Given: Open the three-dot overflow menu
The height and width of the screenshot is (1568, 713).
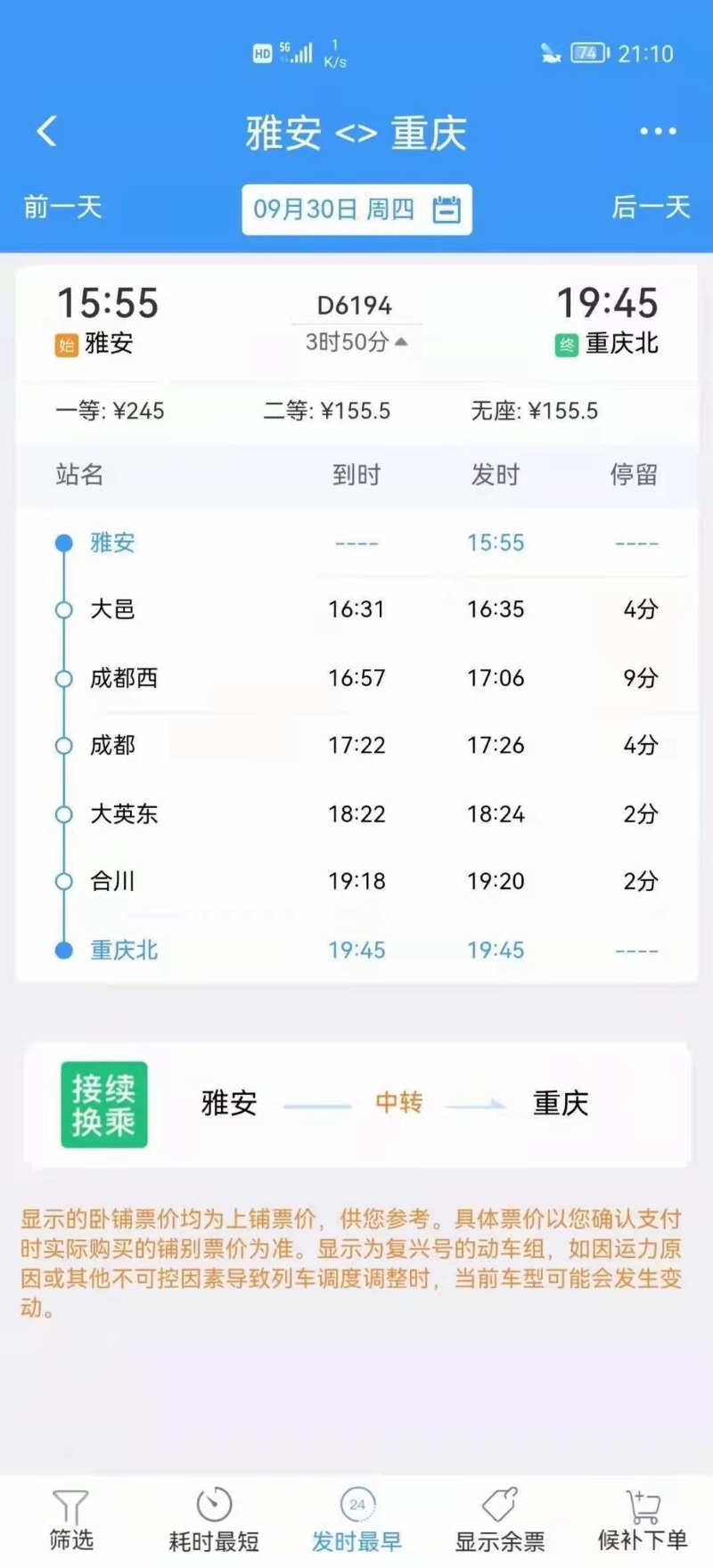Looking at the screenshot, I should pyautogui.click(x=658, y=132).
